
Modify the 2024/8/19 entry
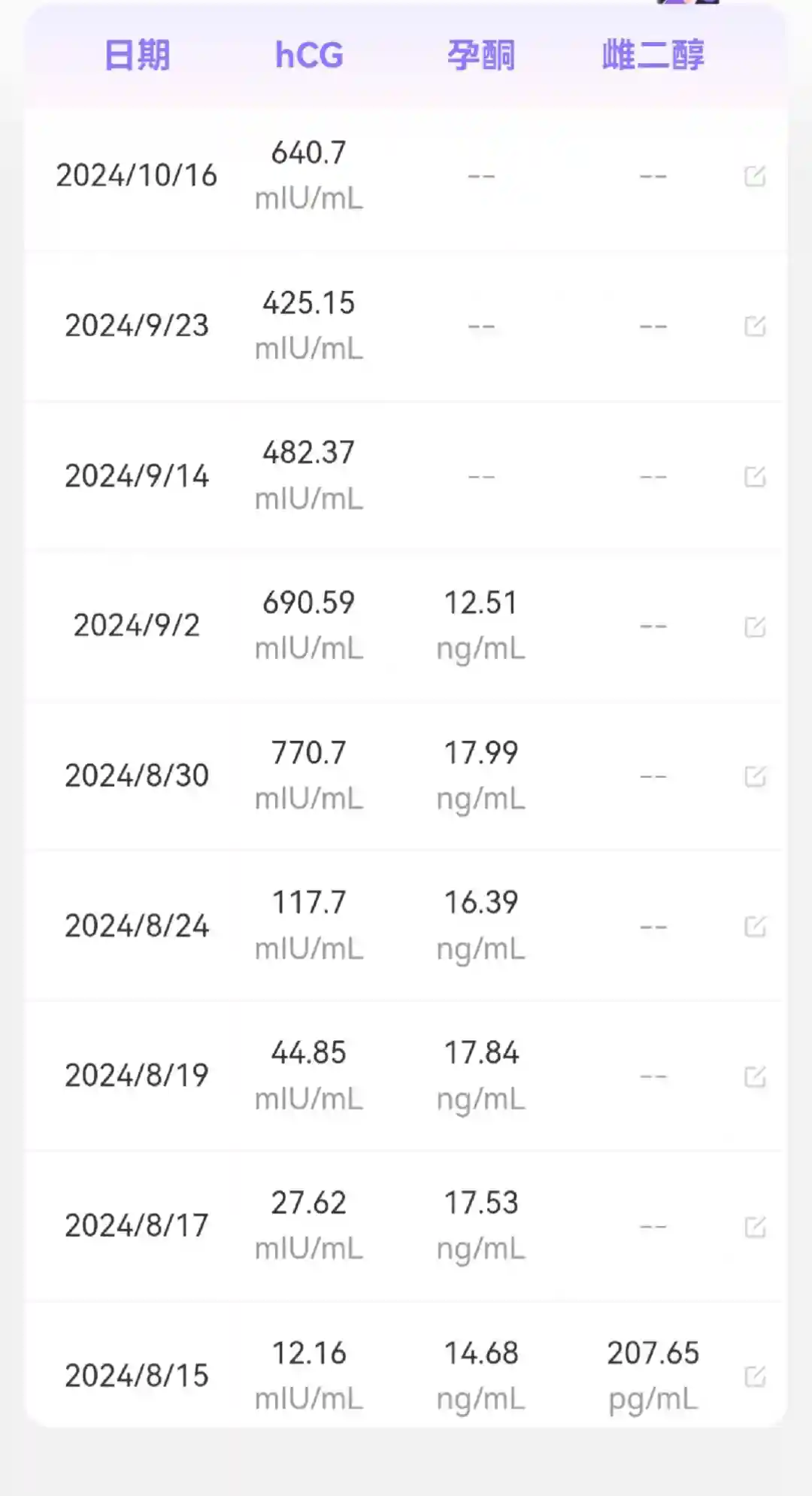coord(755,1076)
